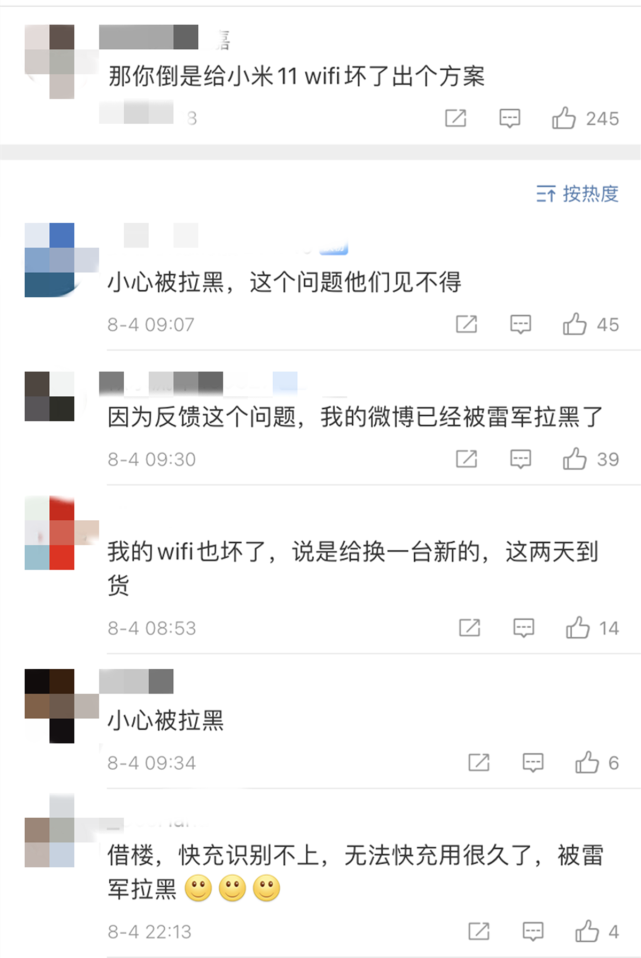This screenshot has height=958, width=641.
Task: Like the post about 小米11 wifi with 245 likes
Action: (x=565, y=118)
